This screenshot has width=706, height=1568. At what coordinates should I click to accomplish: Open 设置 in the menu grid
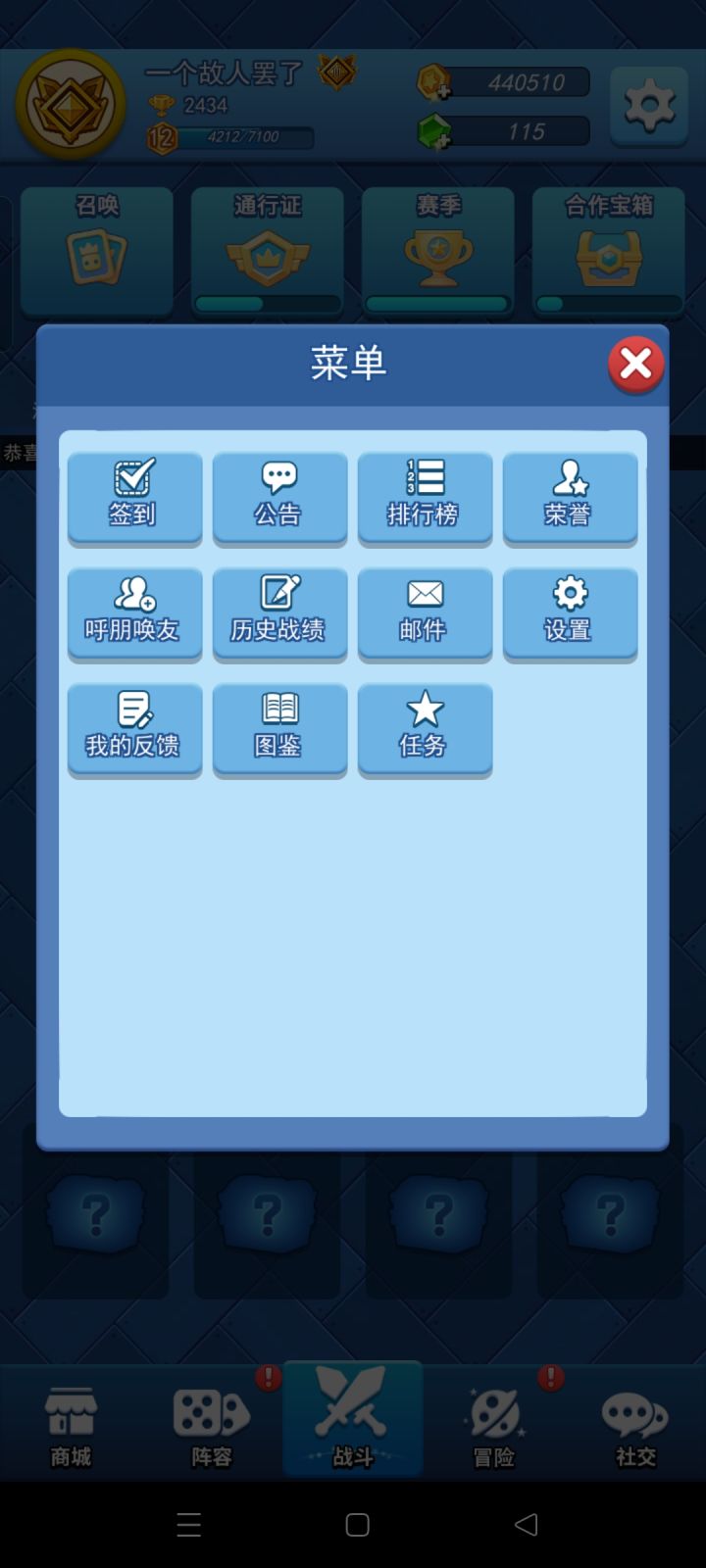pyautogui.click(x=570, y=612)
